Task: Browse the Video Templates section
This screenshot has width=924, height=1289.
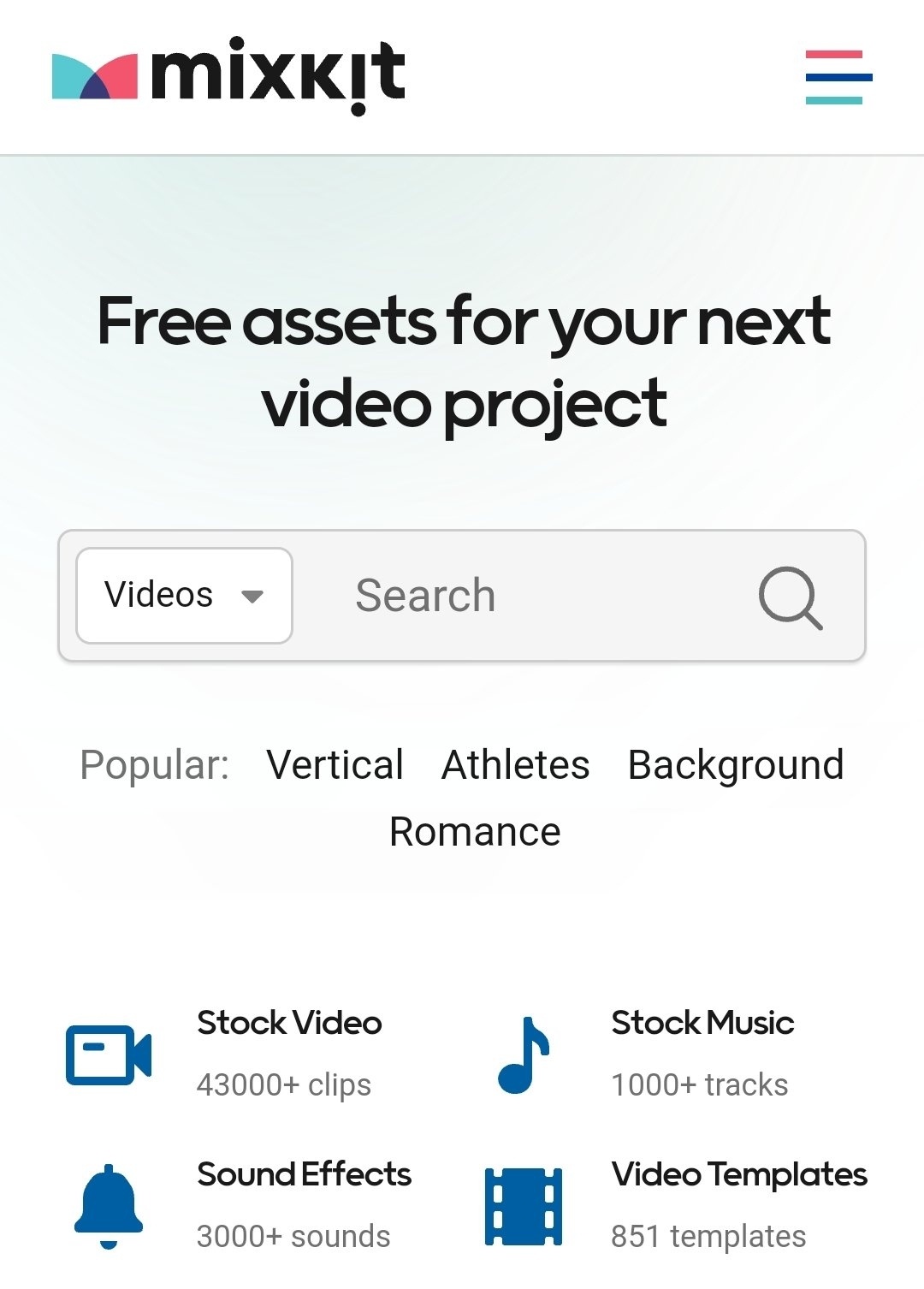Action: click(739, 1175)
